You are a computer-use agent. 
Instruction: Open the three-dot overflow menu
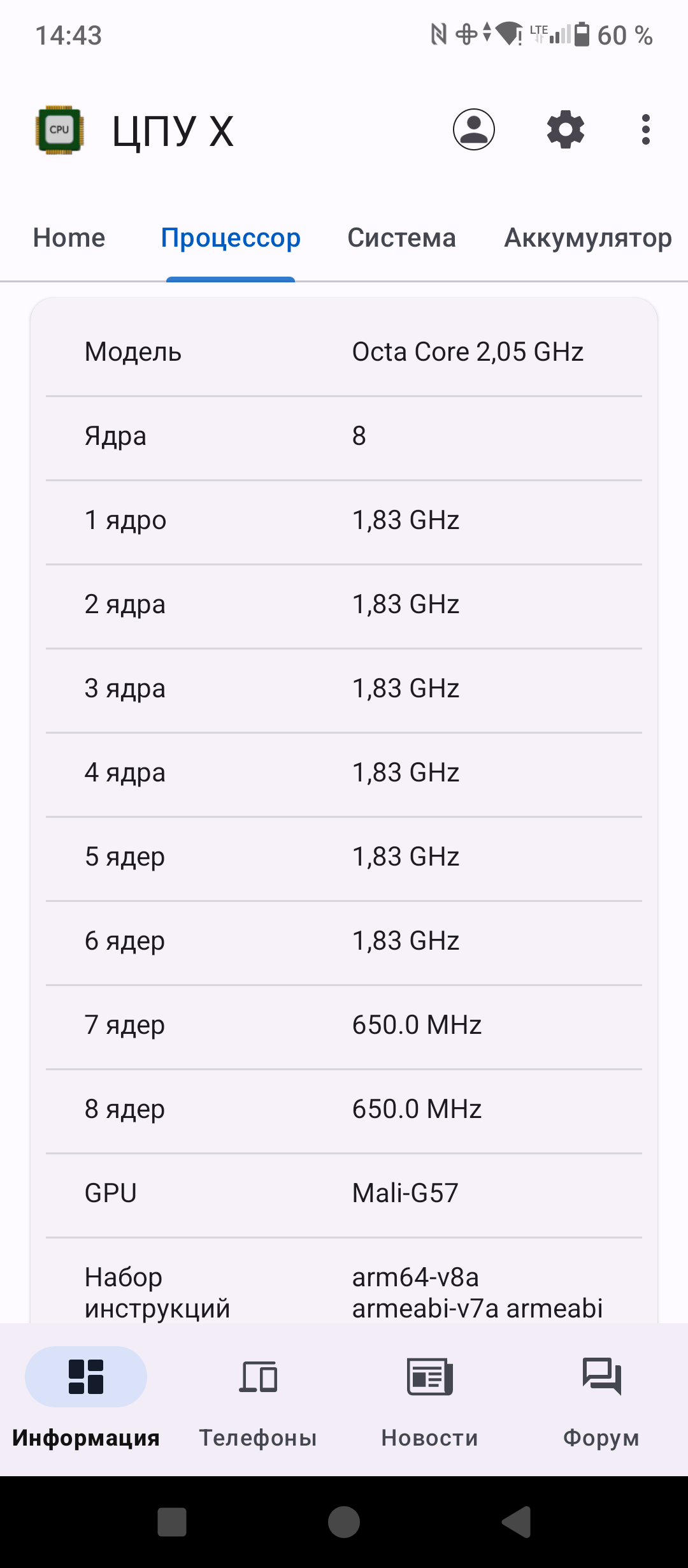[645, 129]
